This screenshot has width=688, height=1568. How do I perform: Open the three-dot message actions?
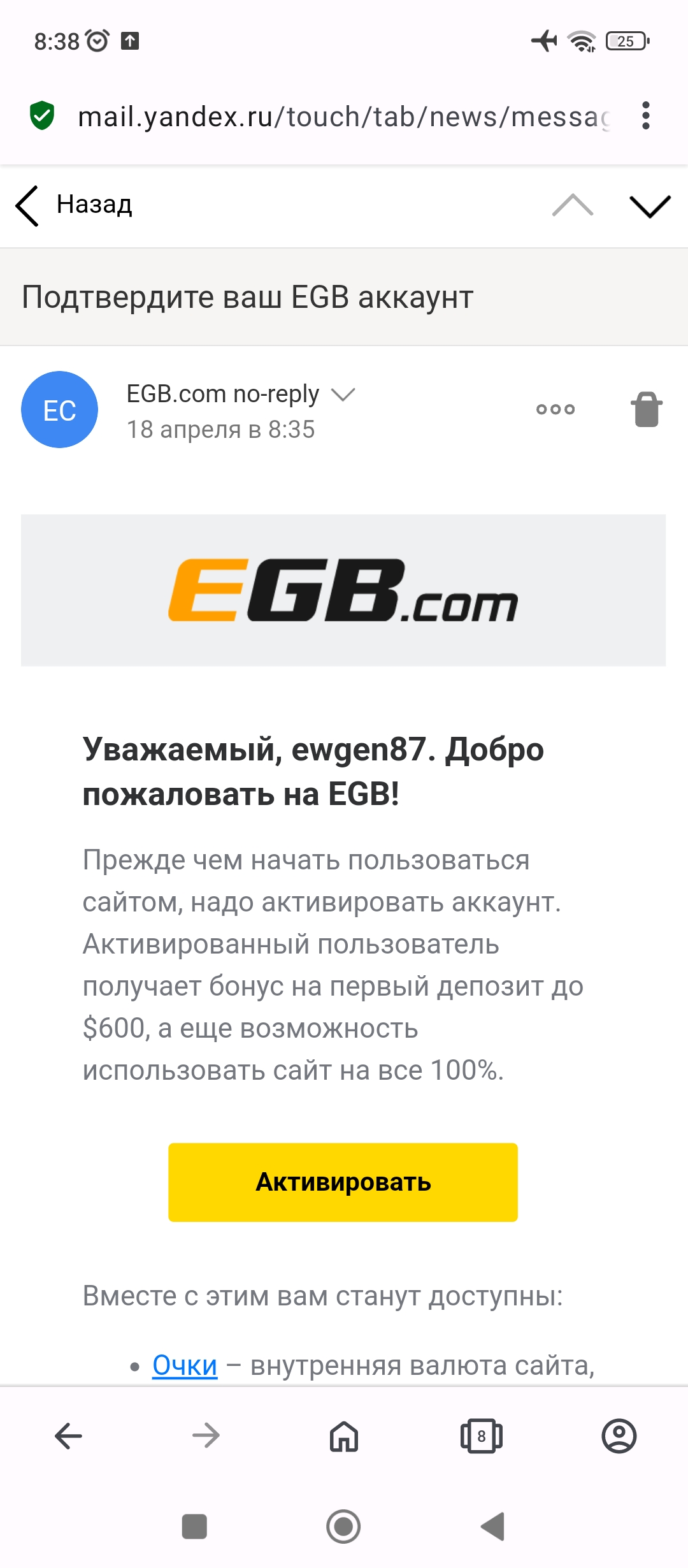(x=555, y=409)
